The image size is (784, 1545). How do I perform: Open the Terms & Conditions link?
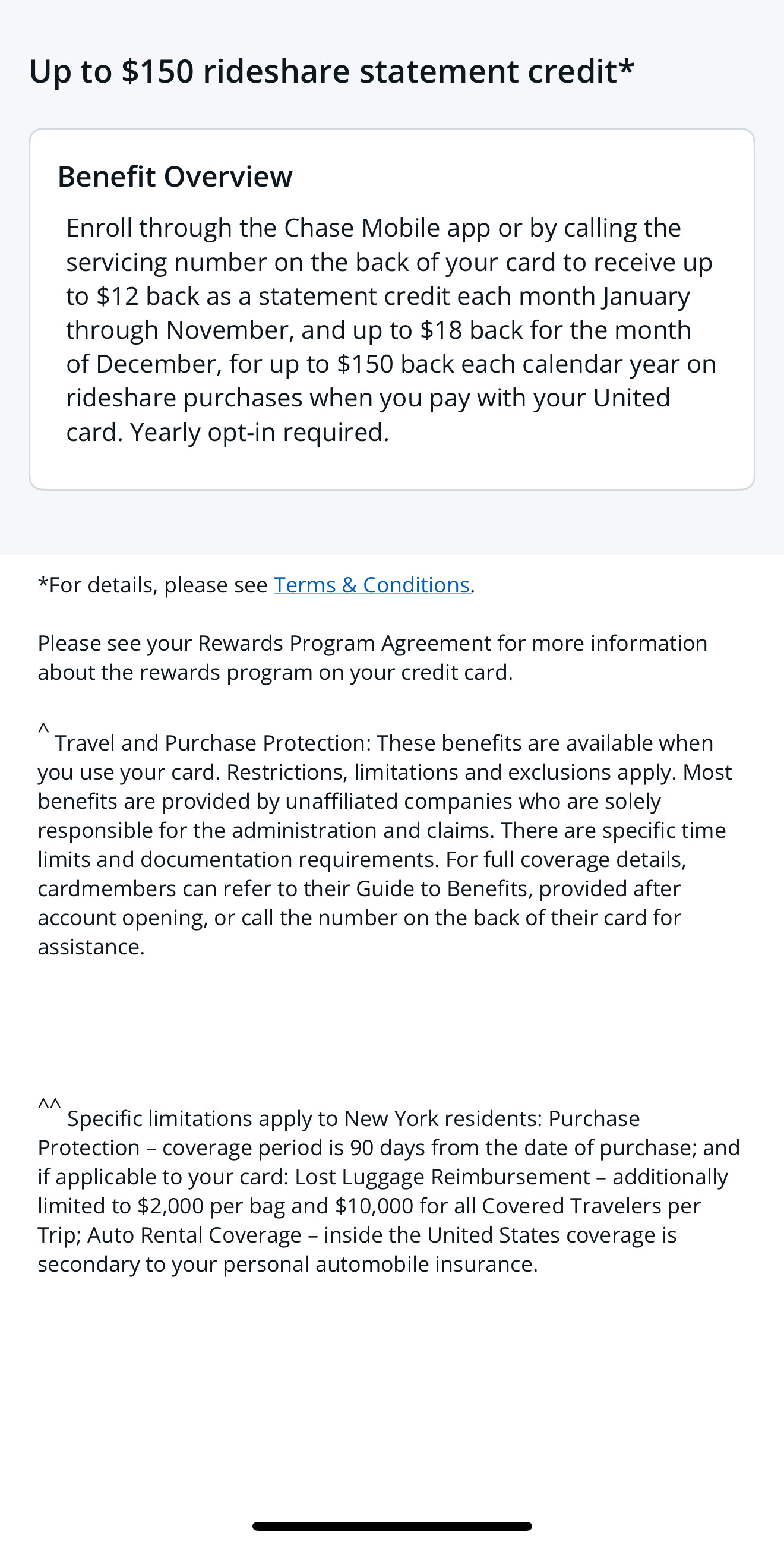(x=372, y=585)
